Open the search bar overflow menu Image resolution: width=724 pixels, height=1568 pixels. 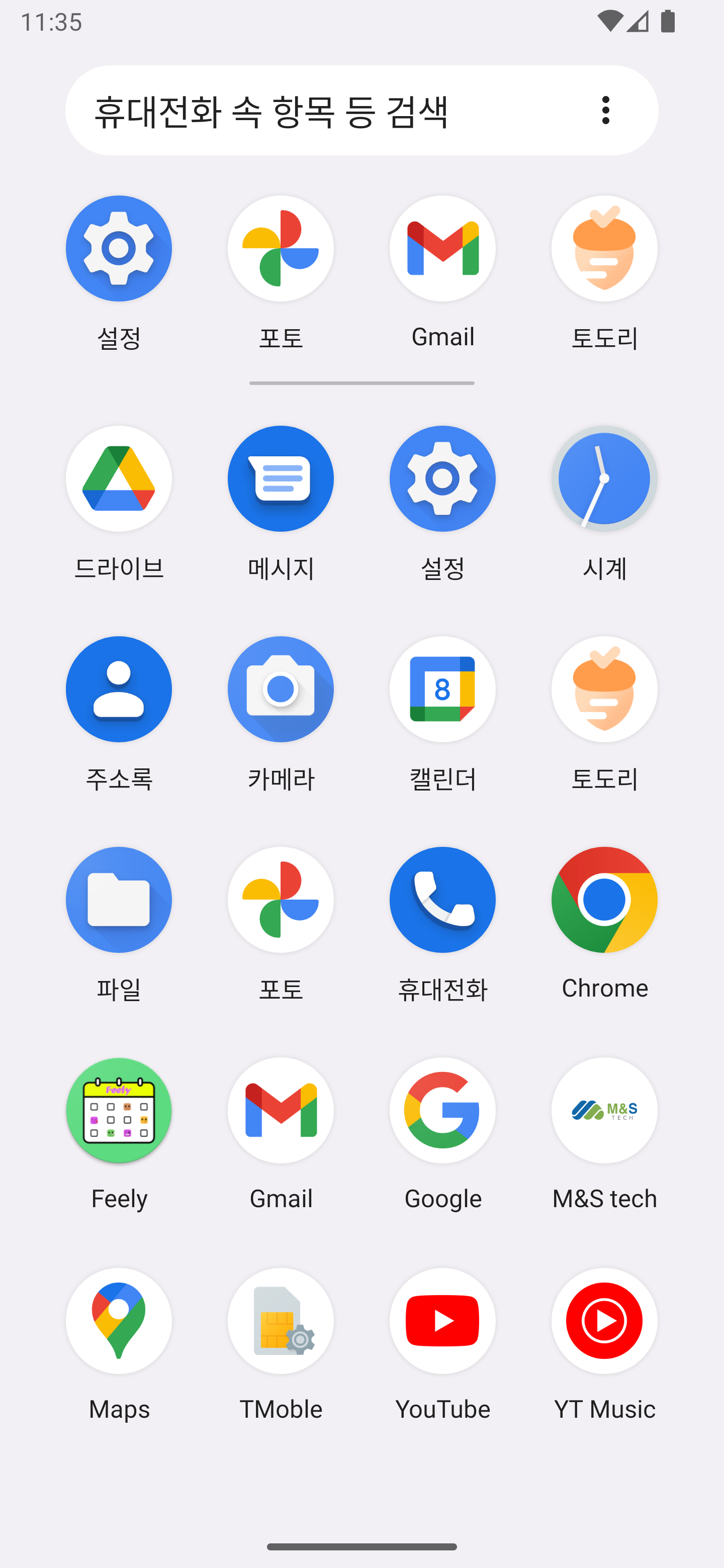pos(605,110)
